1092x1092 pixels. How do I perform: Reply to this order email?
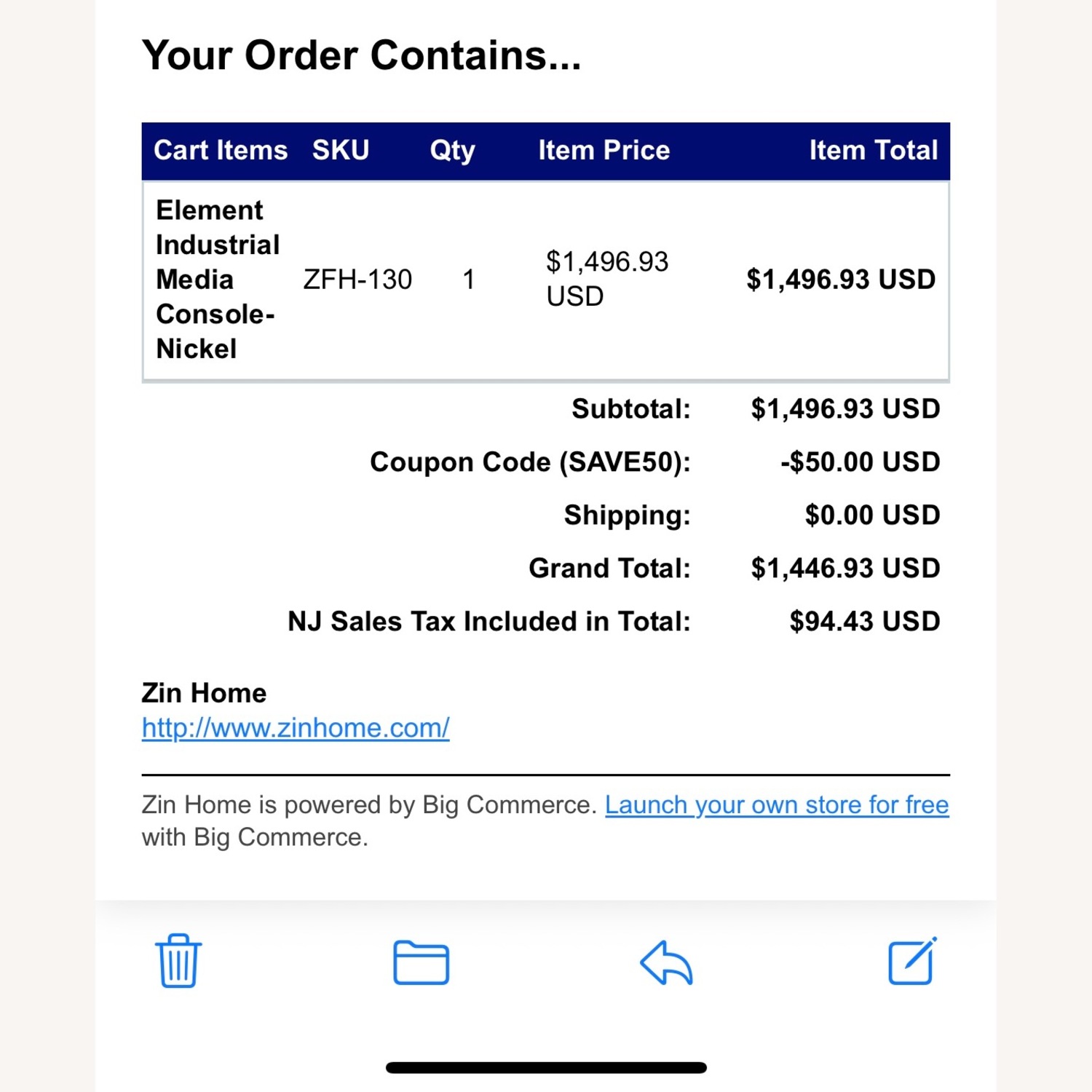pos(666,962)
